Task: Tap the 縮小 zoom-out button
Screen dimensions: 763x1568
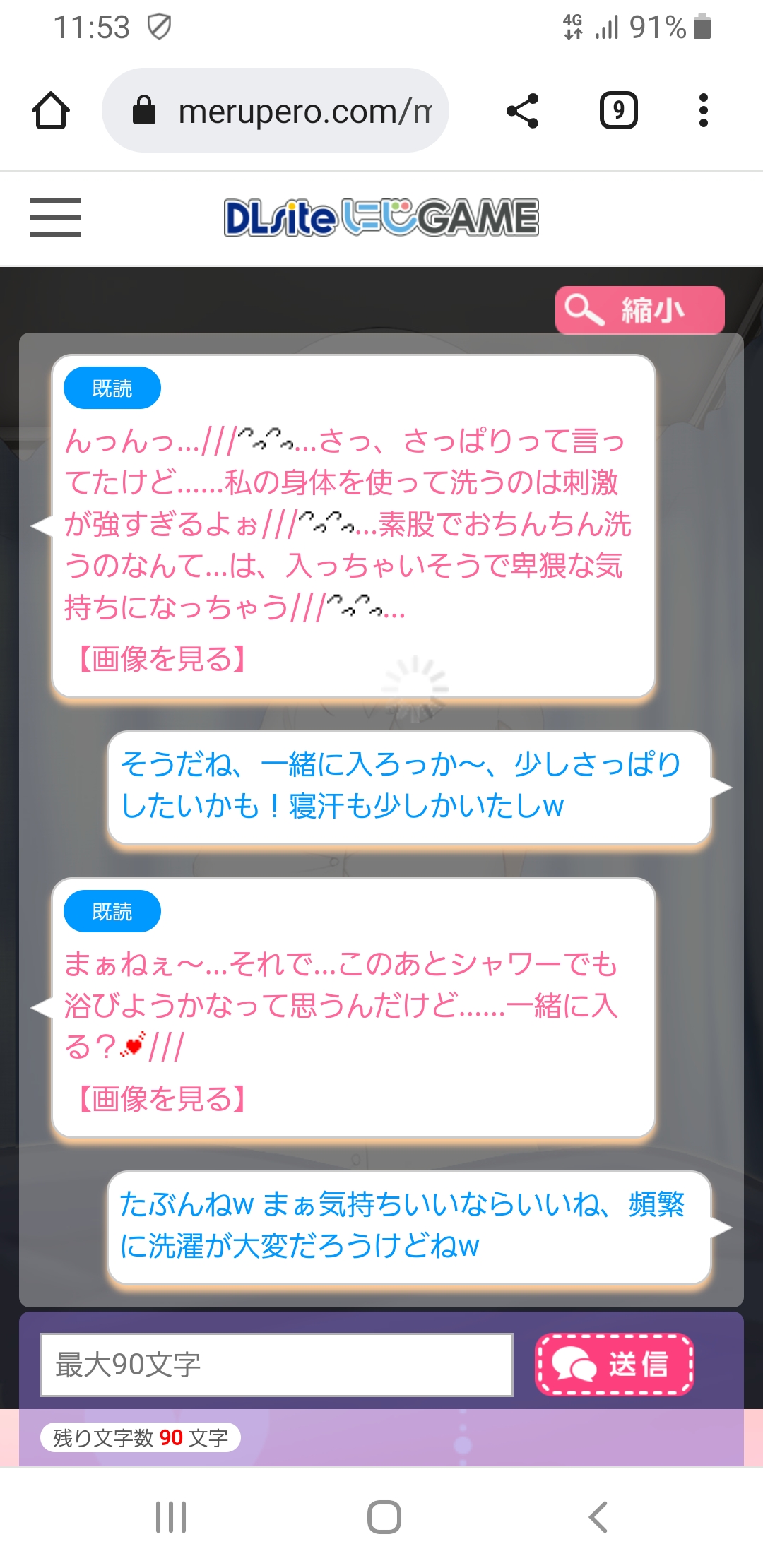Action: pyautogui.click(x=639, y=310)
